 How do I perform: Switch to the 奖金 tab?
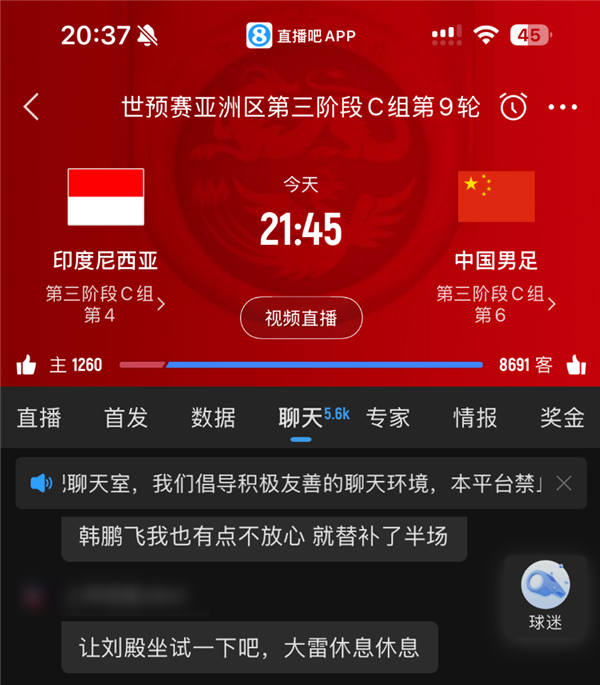(562, 418)
